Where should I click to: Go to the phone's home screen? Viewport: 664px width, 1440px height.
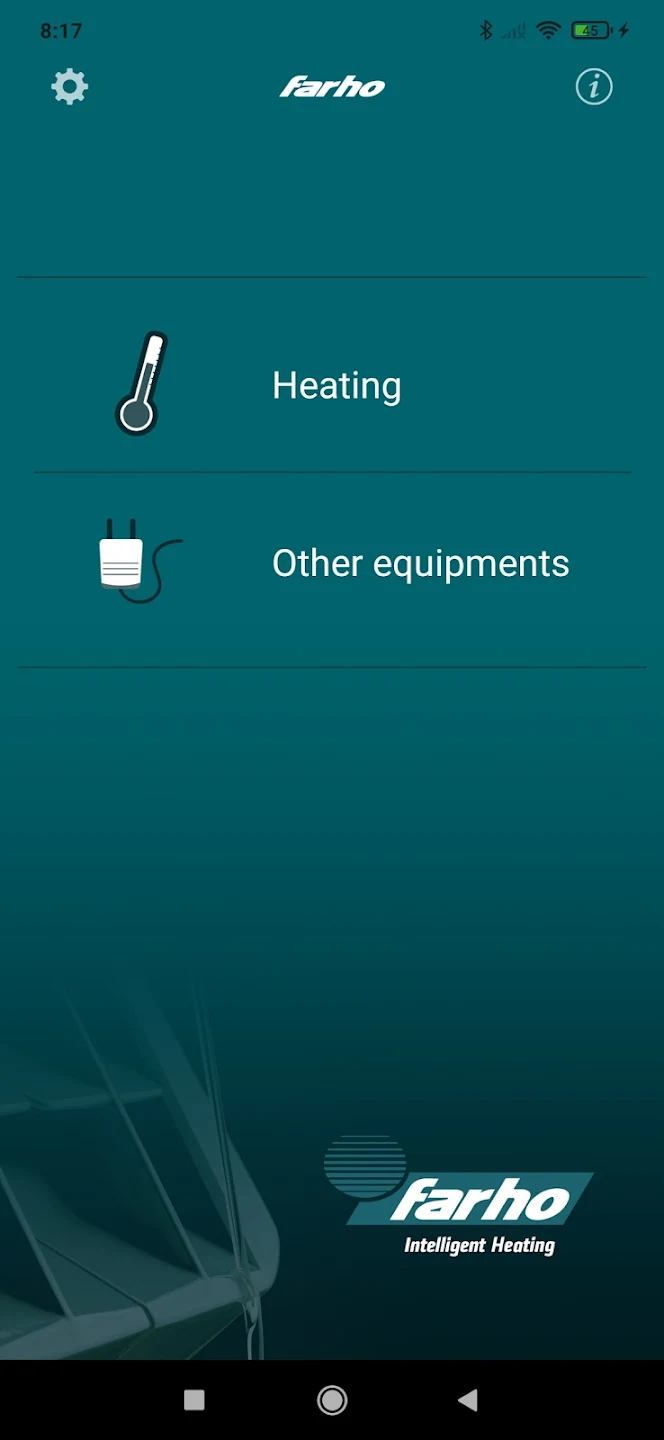pos(332,1400)
